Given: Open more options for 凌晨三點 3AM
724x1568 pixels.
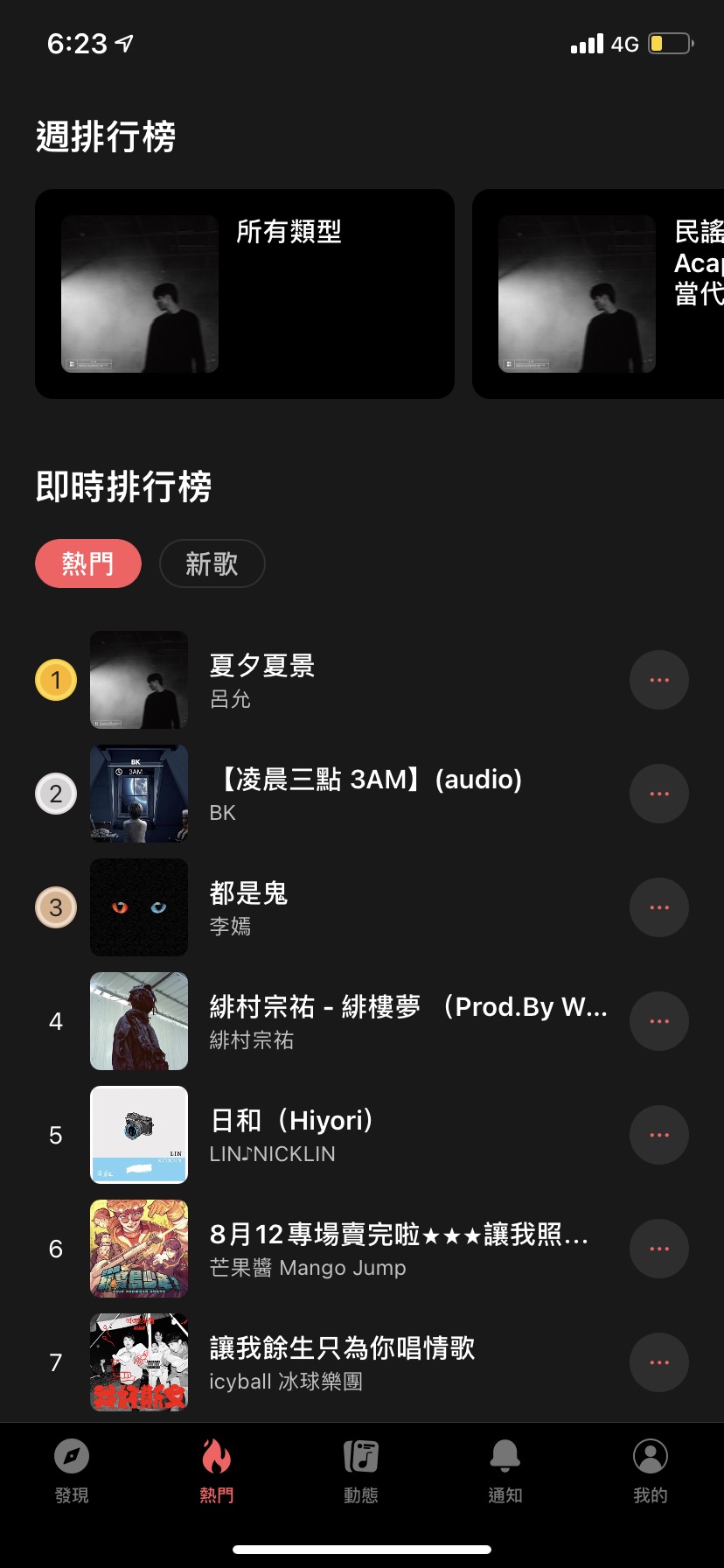Looking at the screenshot, I should [x=659, y=794].
